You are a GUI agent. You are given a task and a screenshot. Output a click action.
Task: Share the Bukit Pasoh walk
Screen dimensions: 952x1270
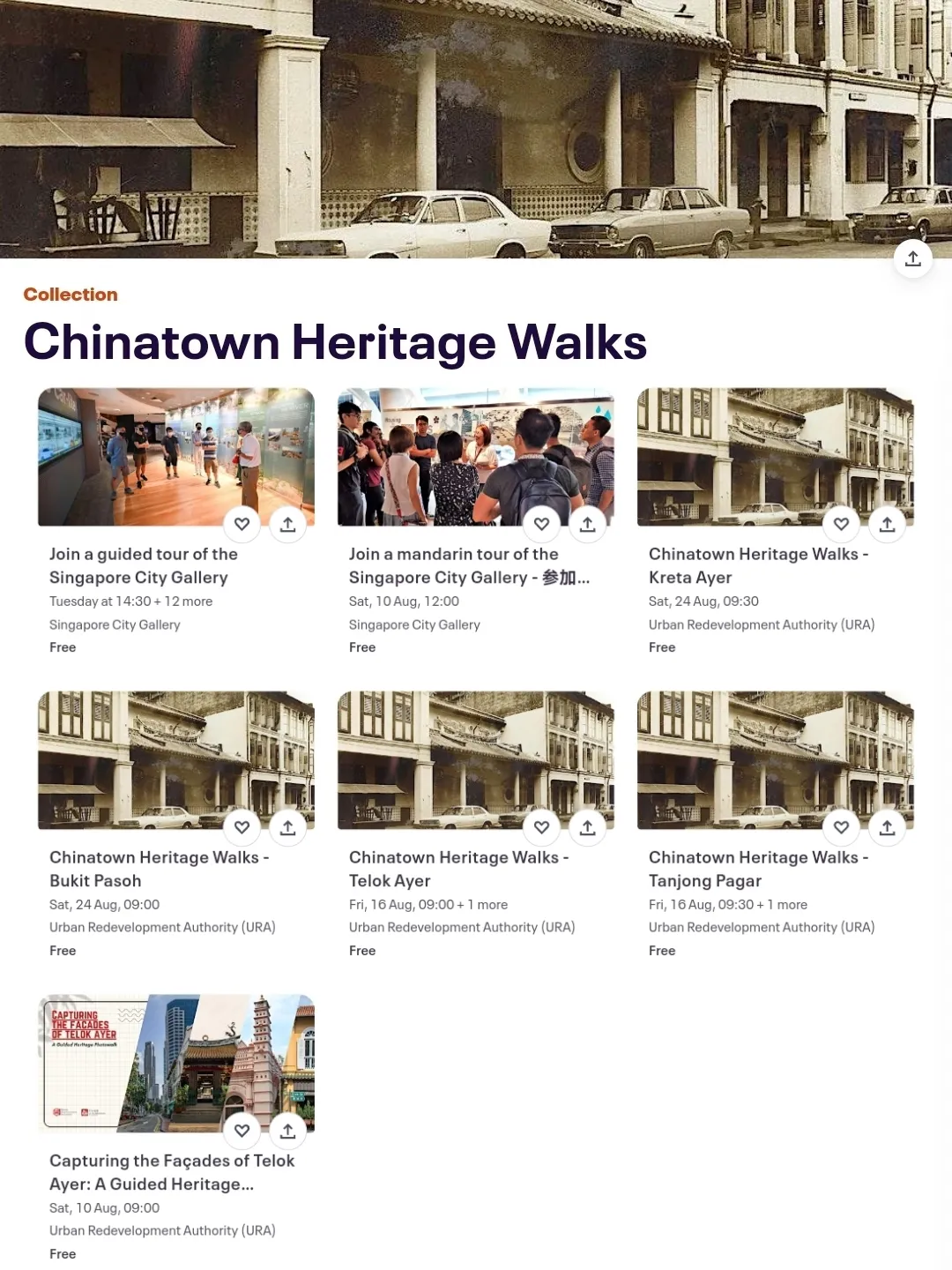287,828
